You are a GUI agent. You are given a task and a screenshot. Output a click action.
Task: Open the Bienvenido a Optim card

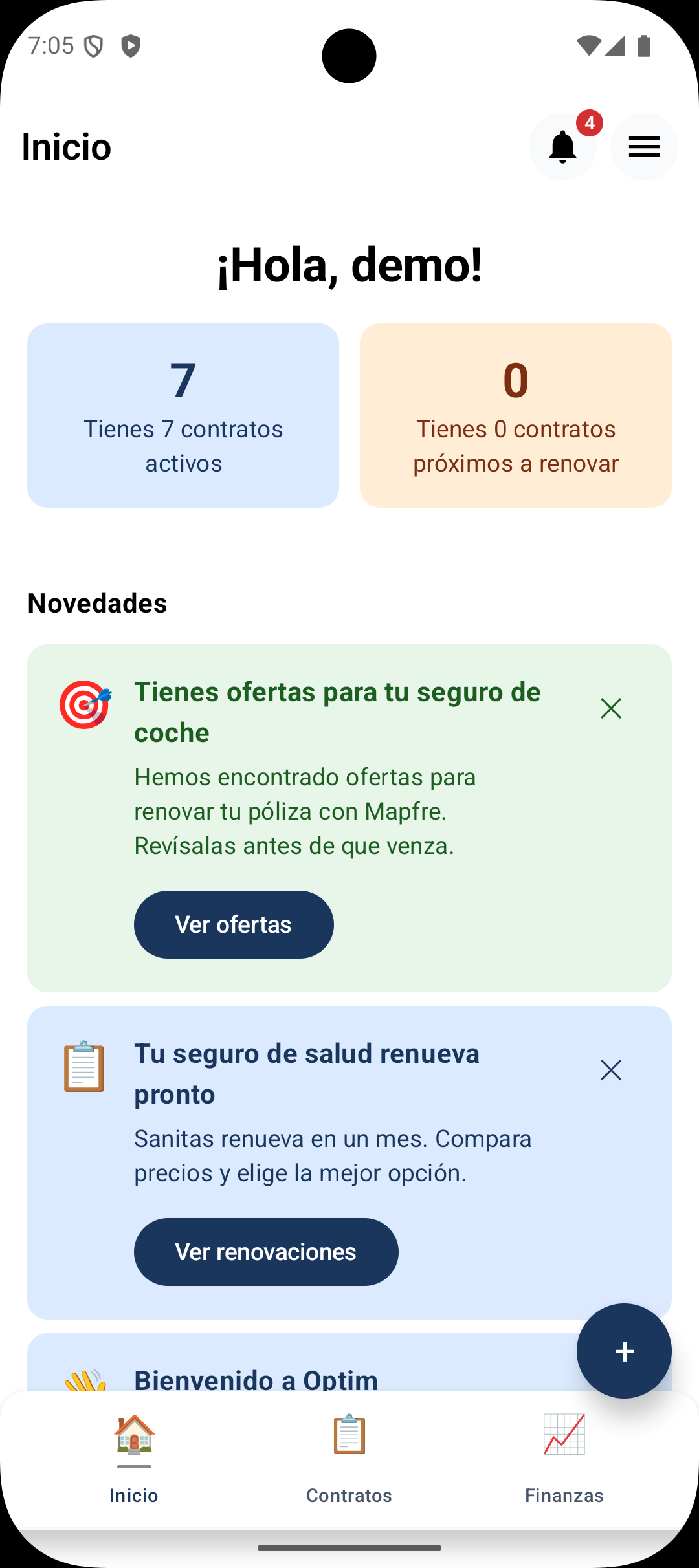256,1378
